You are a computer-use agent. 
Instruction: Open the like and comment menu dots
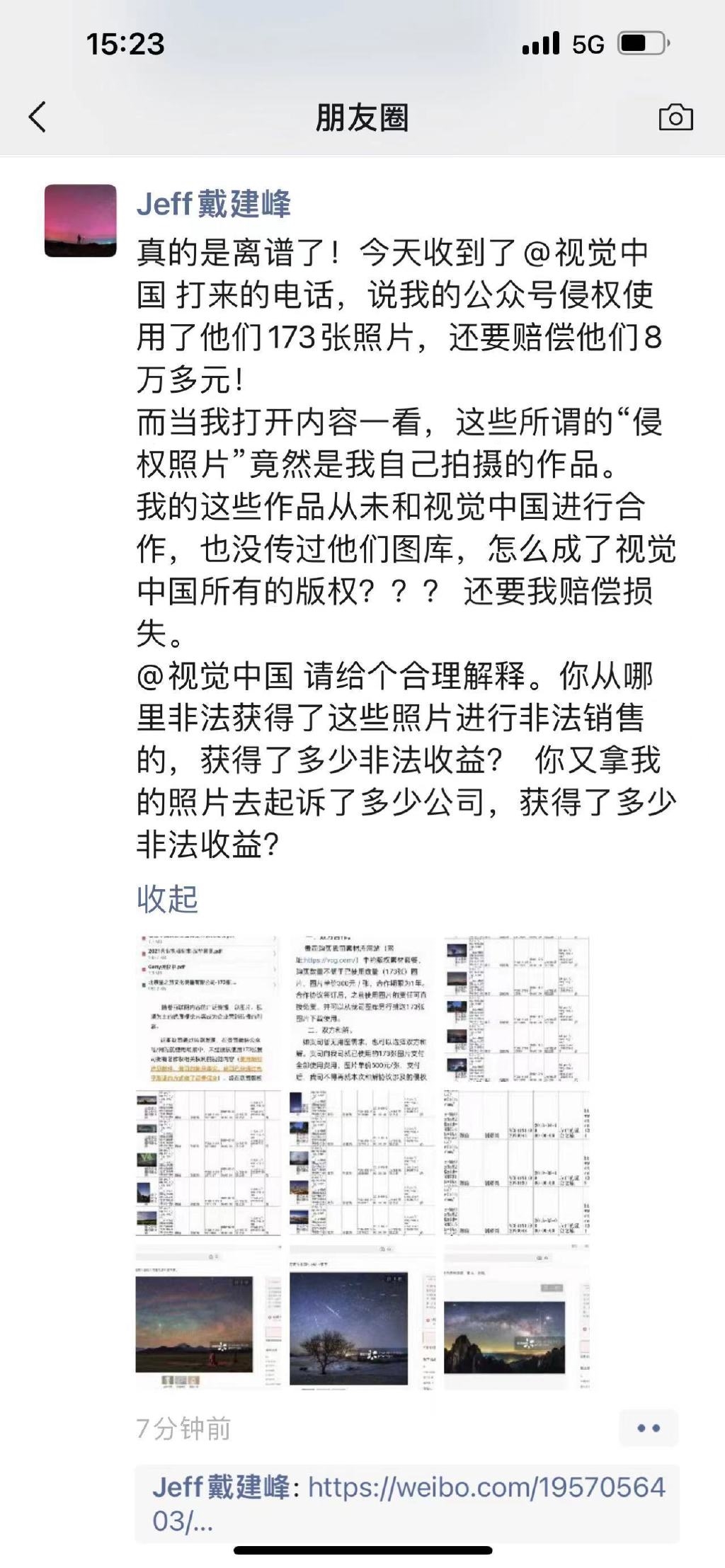pos(649,1429)
